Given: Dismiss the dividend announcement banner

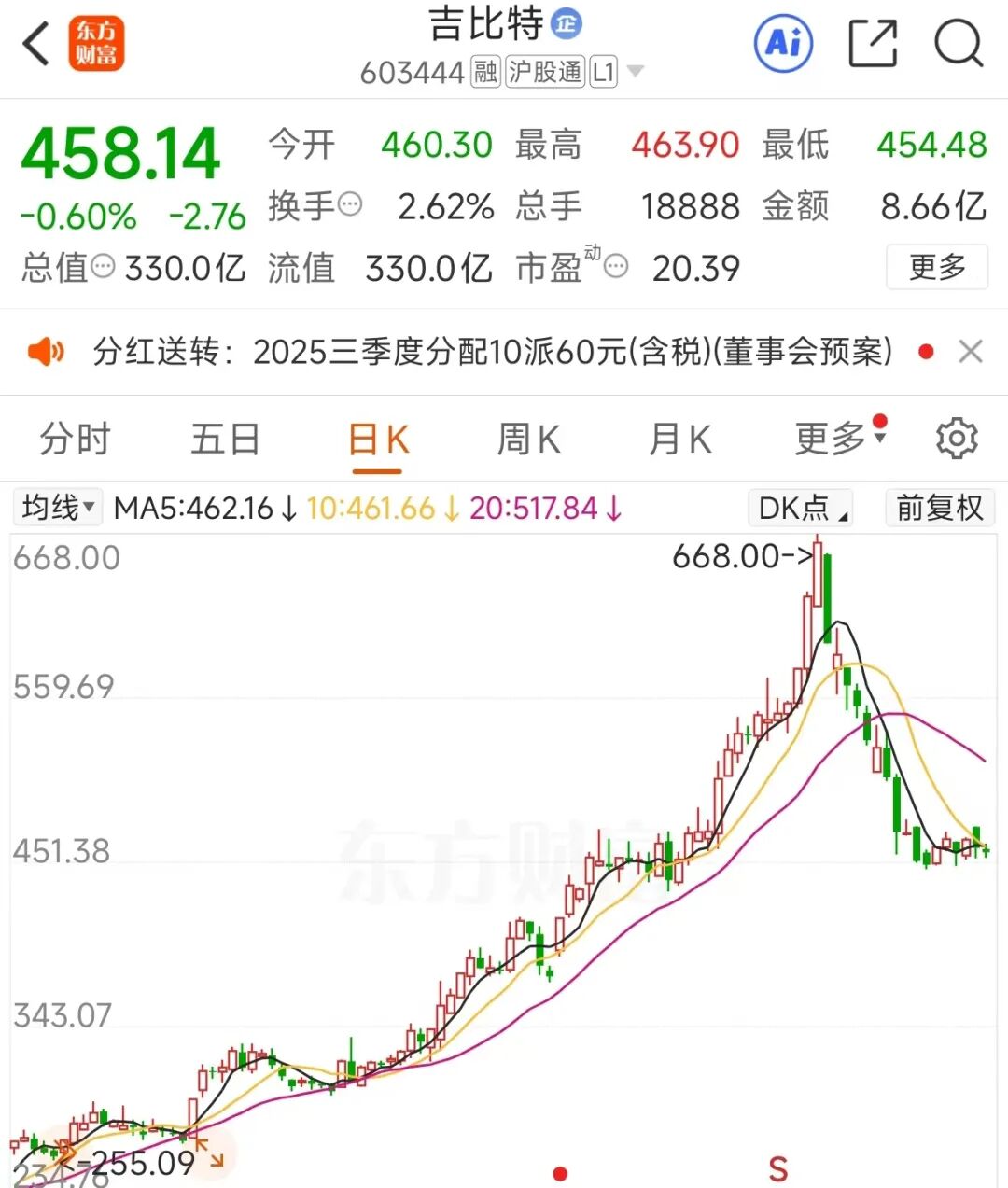Looking at the screenshot, I should point(970,352).
